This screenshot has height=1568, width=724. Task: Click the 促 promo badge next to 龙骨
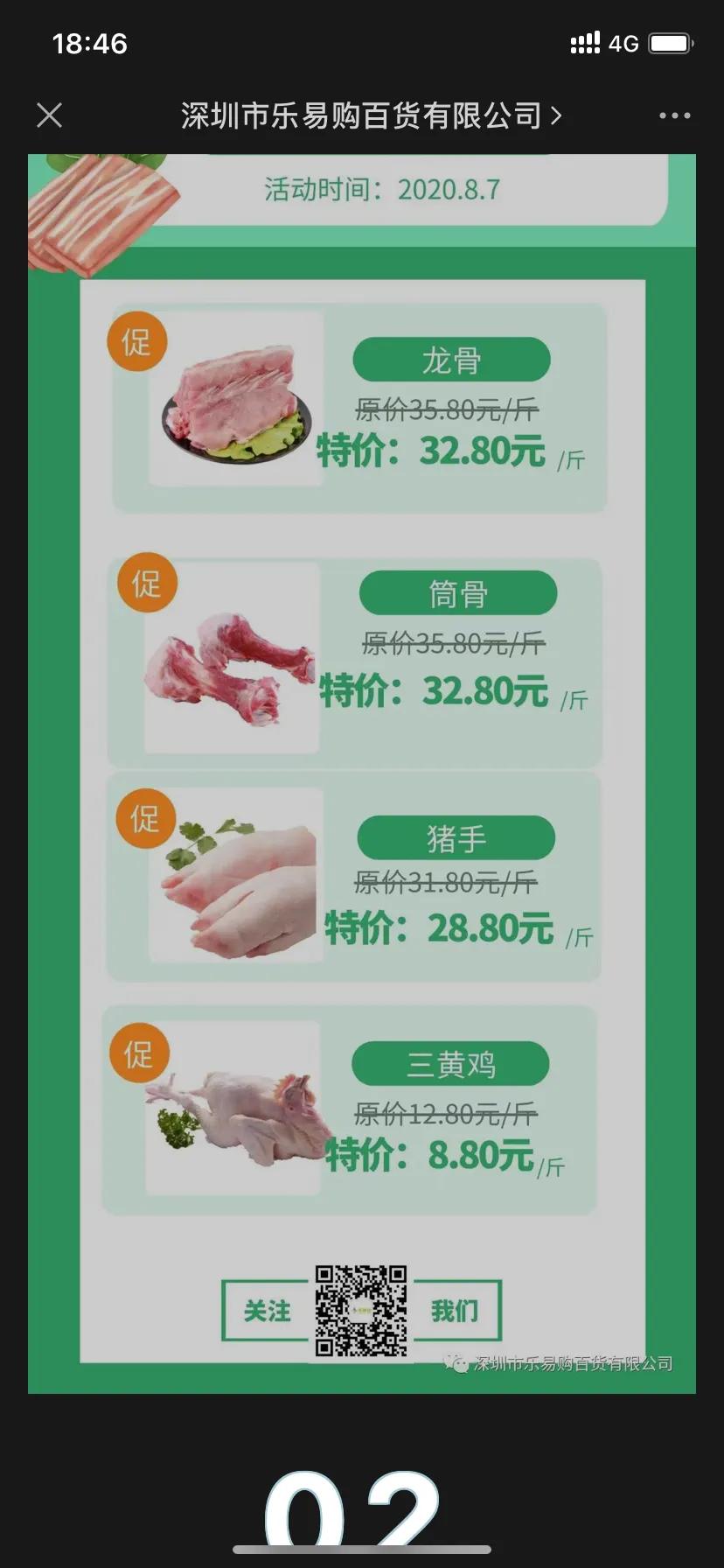[136, 341]
